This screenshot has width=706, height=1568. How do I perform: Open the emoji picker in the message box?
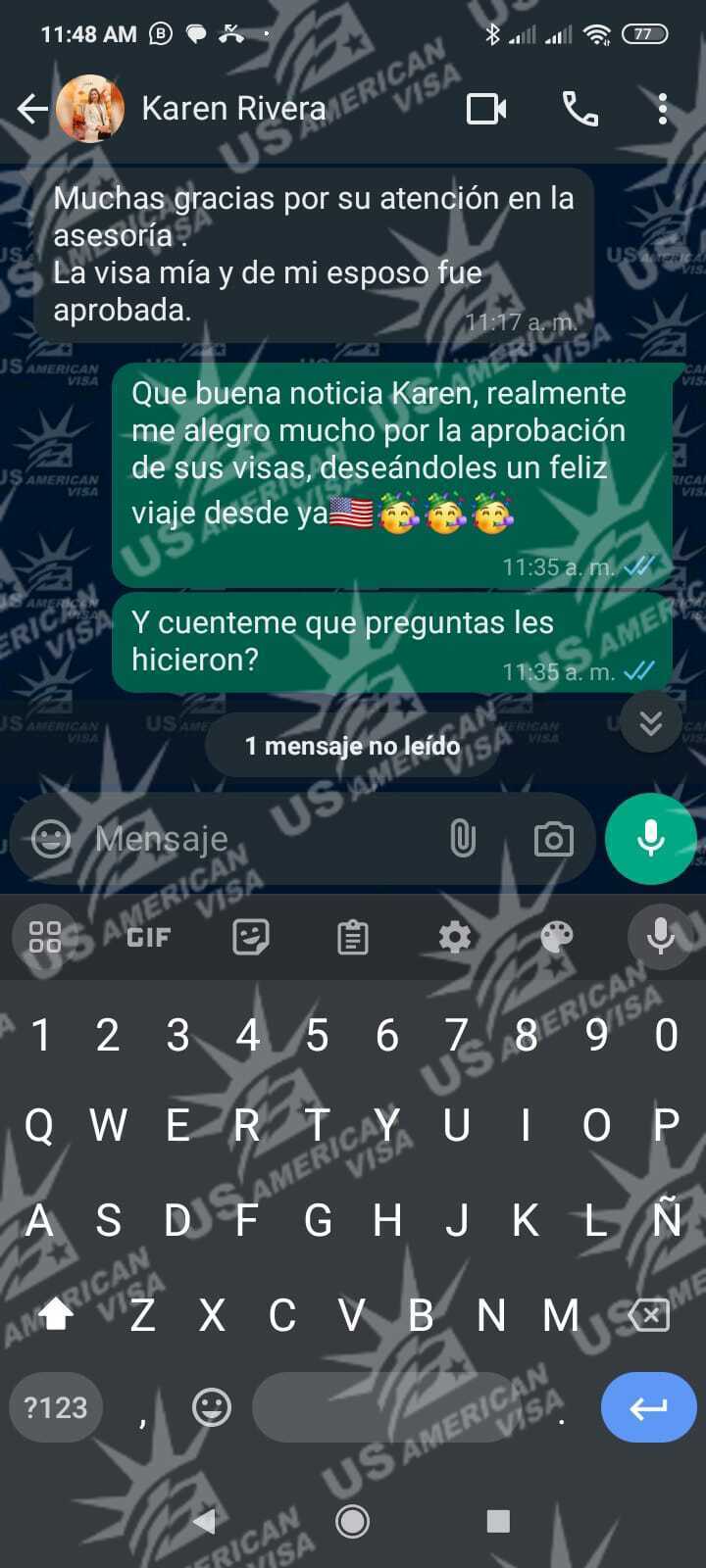(51, 839)
